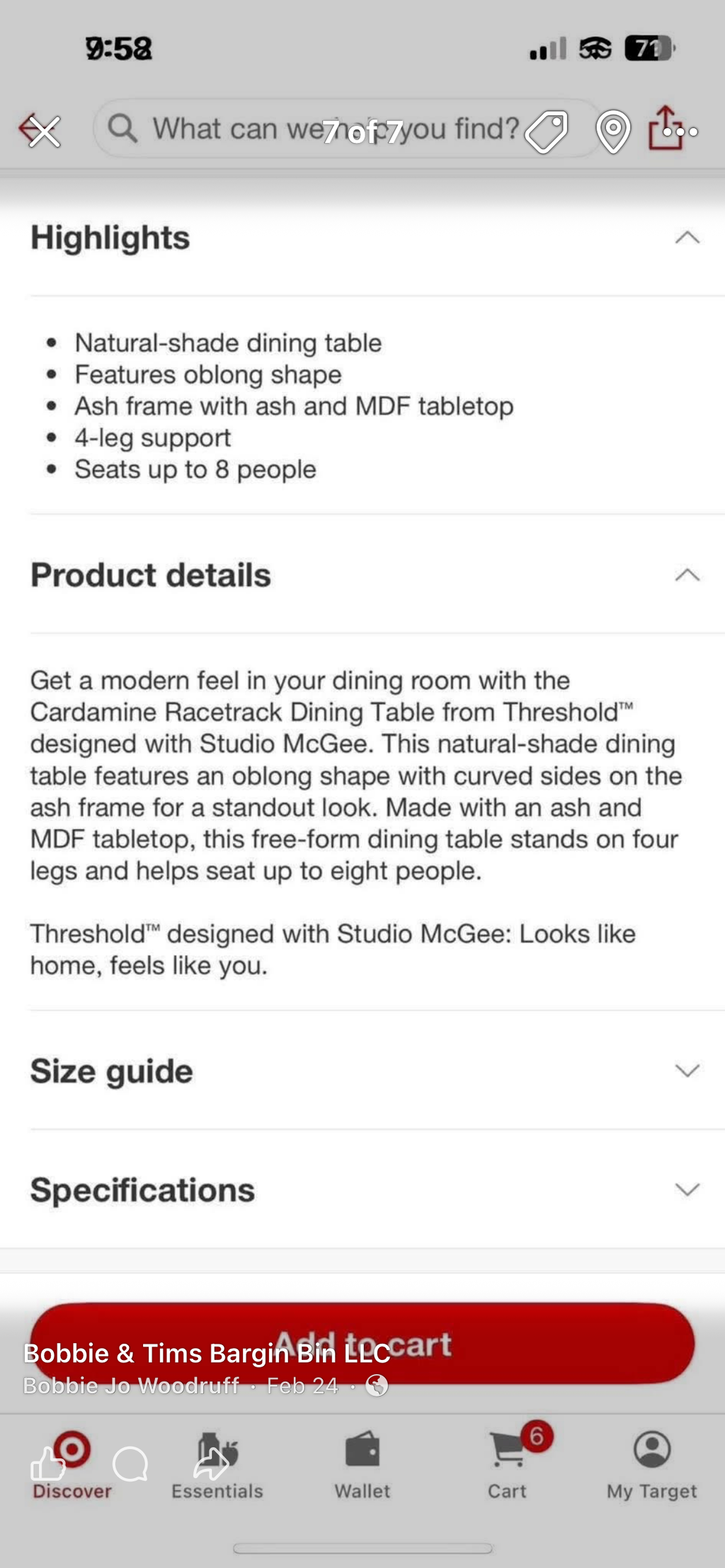The image size is (725, 1568).
Task: Open comments via the speech bubble icon
Action: (130, 1463)
